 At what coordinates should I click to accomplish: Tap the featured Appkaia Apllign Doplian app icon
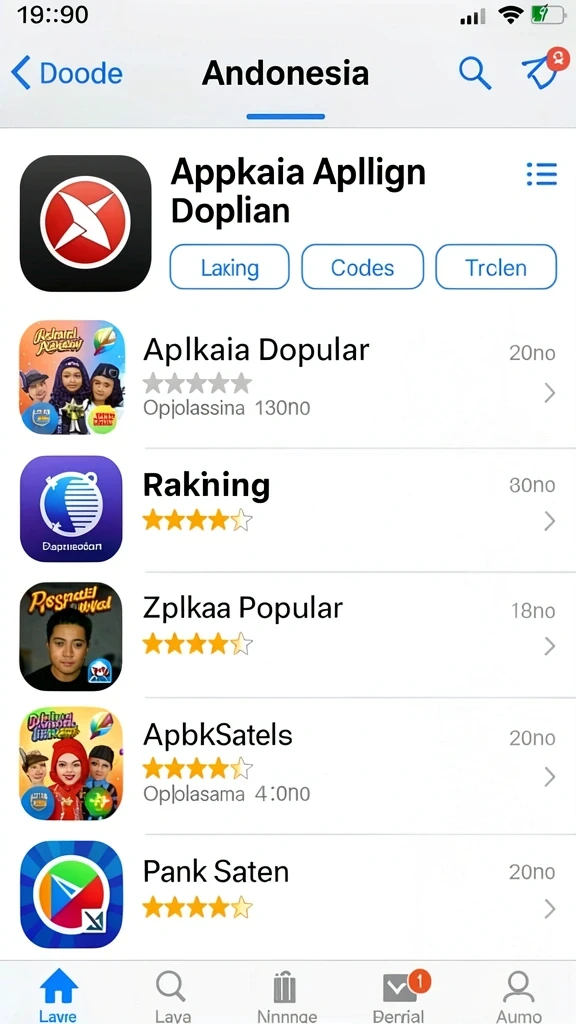[x=86, y=223]
